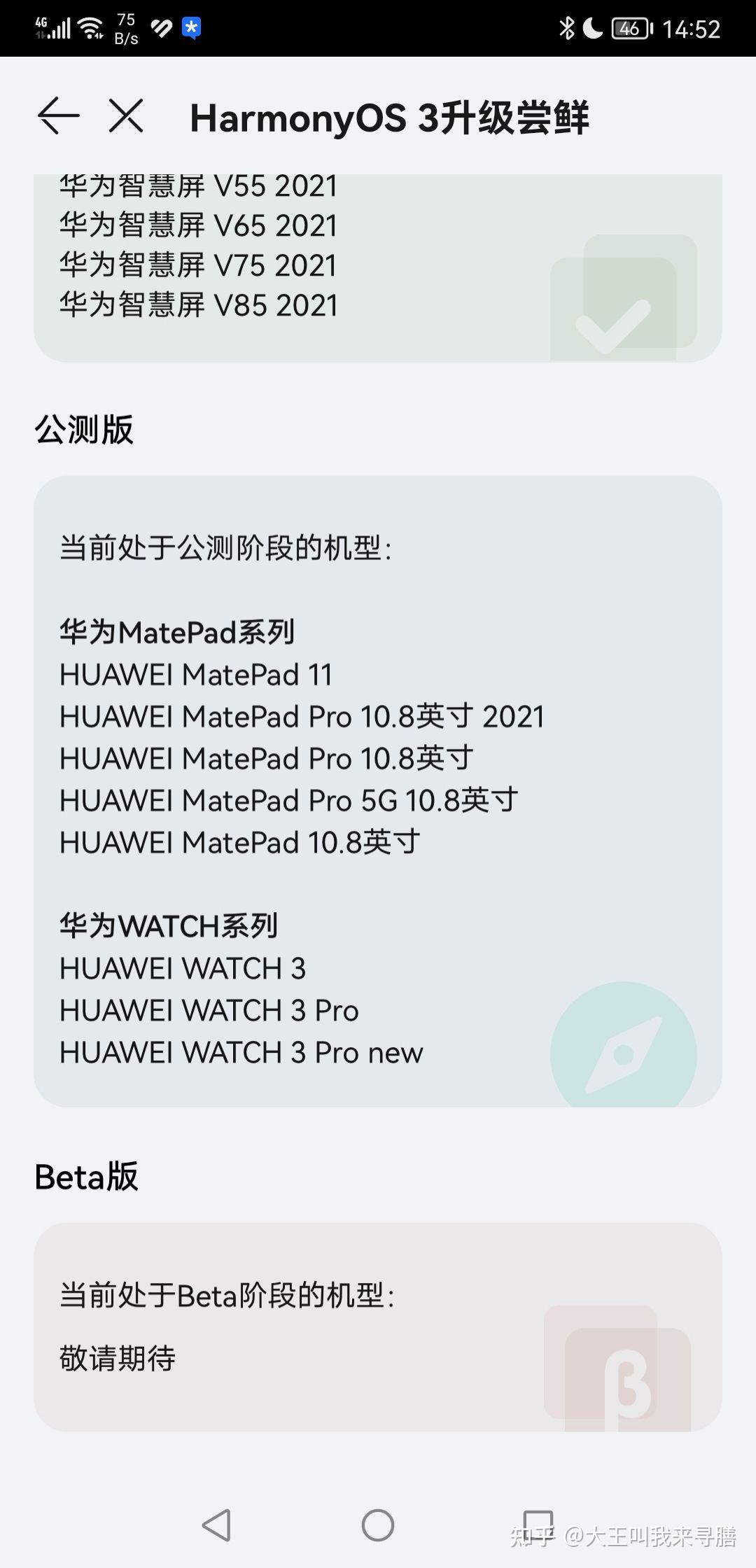Tap the system back navigation button
This screenshot has height=1568, width=756.
click(216, 1525)
